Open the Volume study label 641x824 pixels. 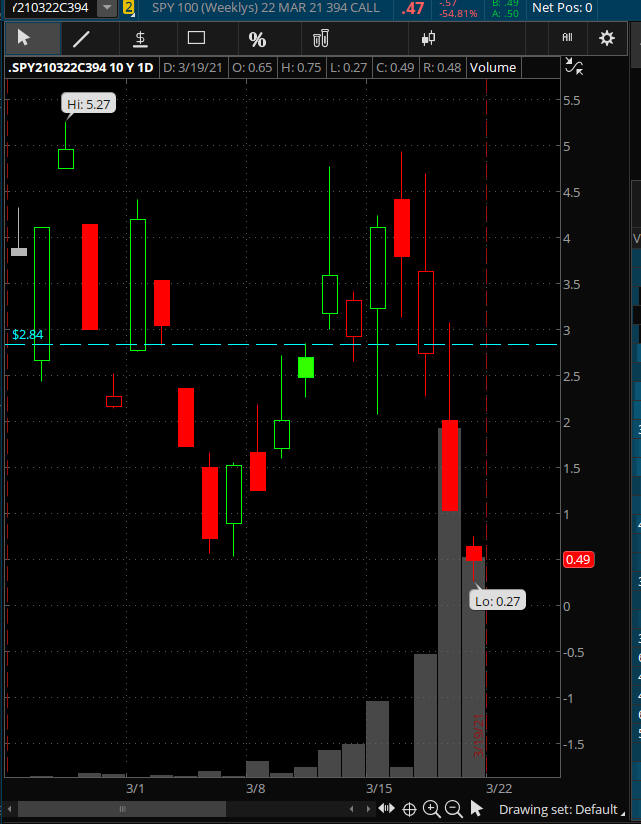point(493,68)
